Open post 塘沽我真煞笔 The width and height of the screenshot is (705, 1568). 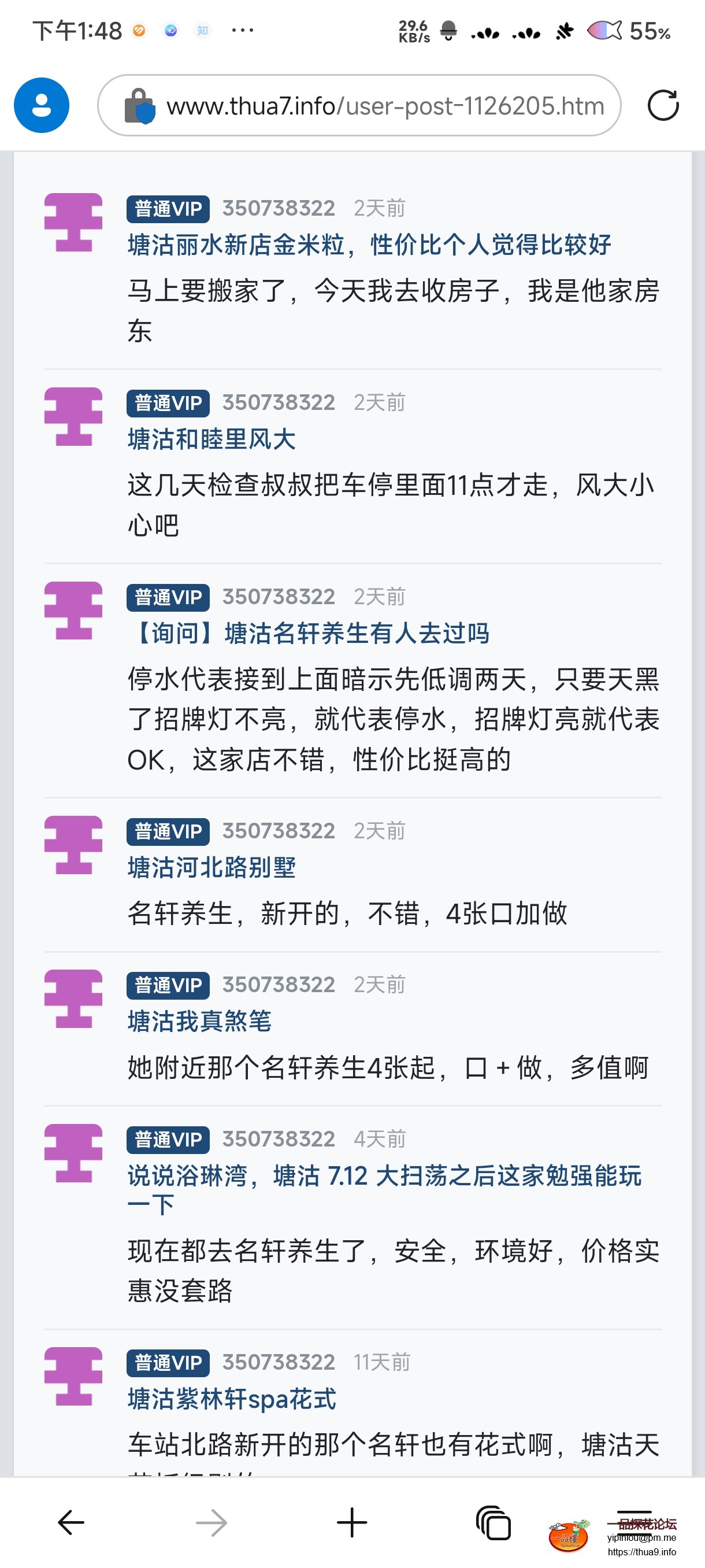199,1021
